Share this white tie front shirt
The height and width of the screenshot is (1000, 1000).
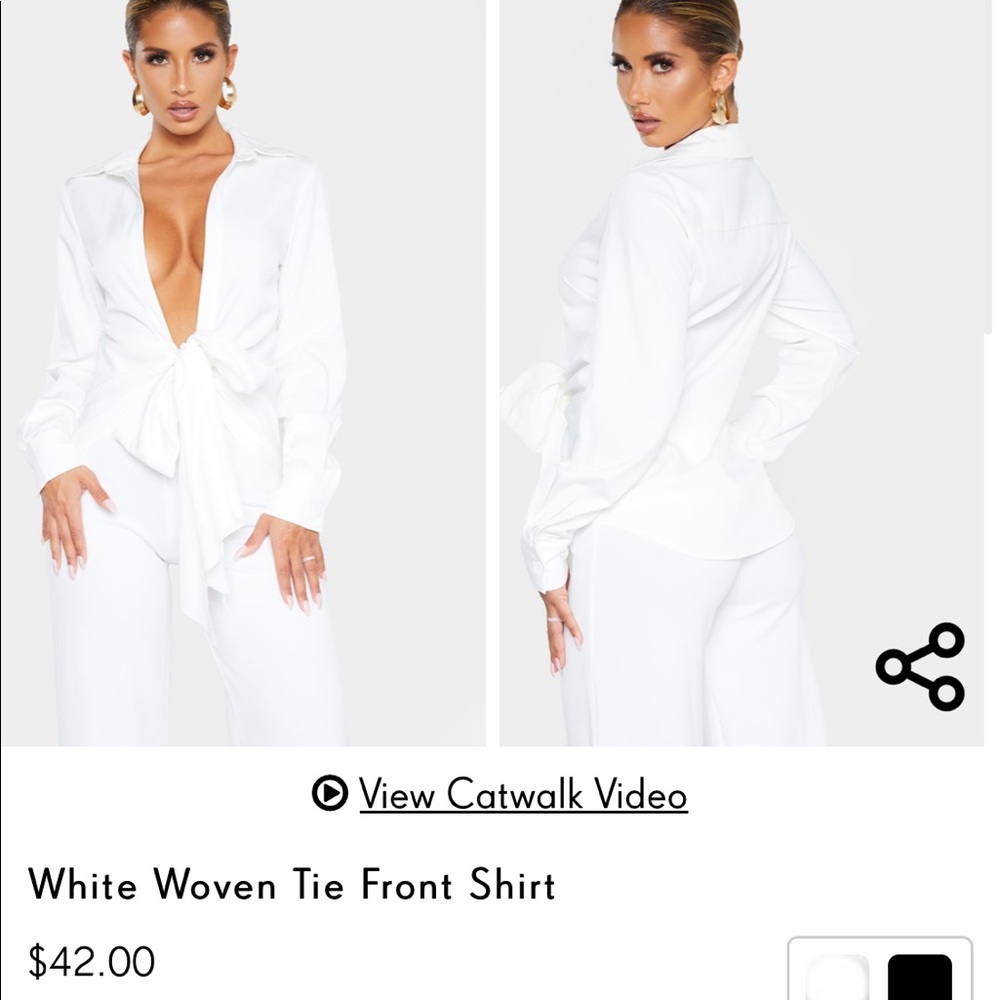[x=920, y=667]
